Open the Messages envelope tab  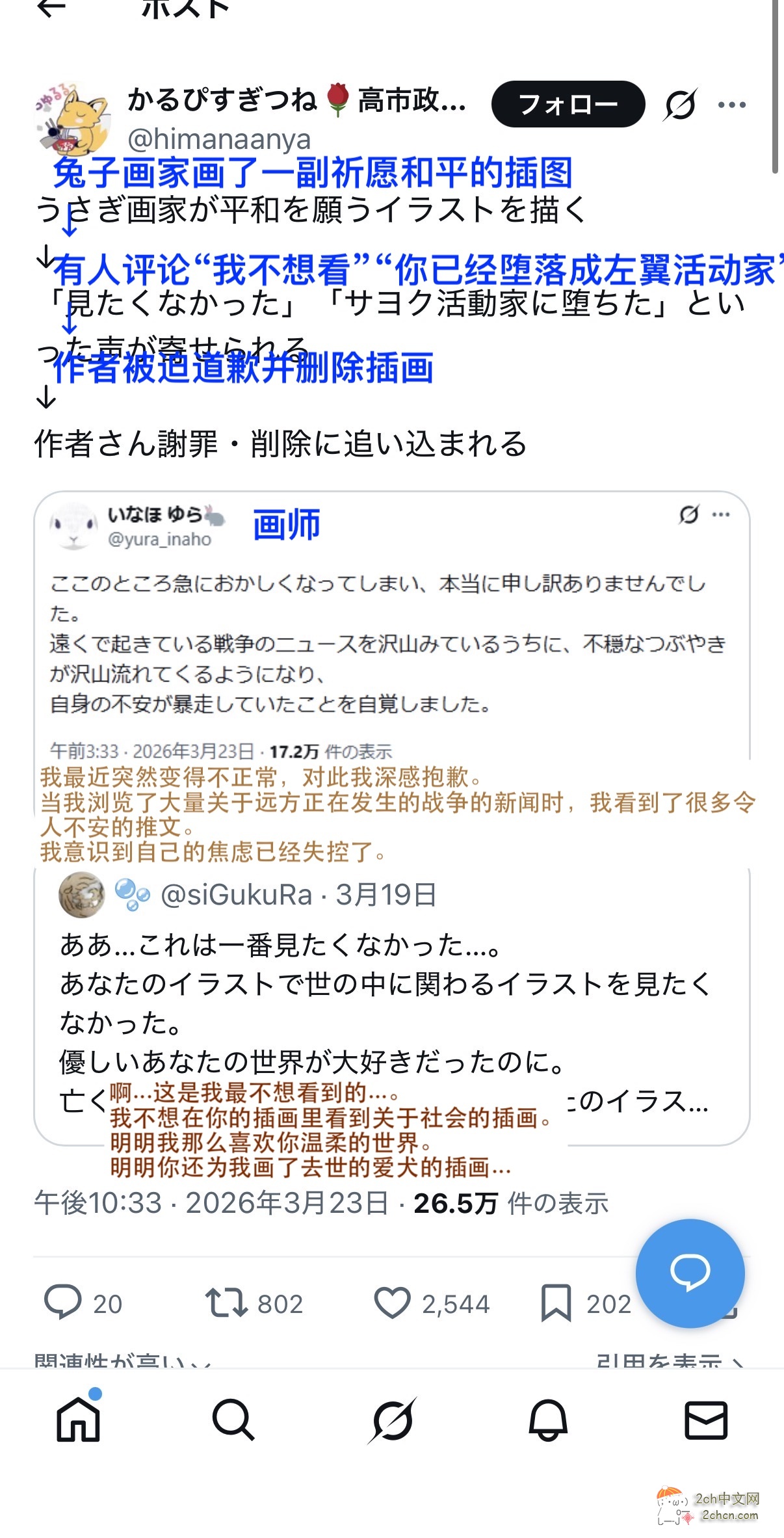pos(706,1420)
